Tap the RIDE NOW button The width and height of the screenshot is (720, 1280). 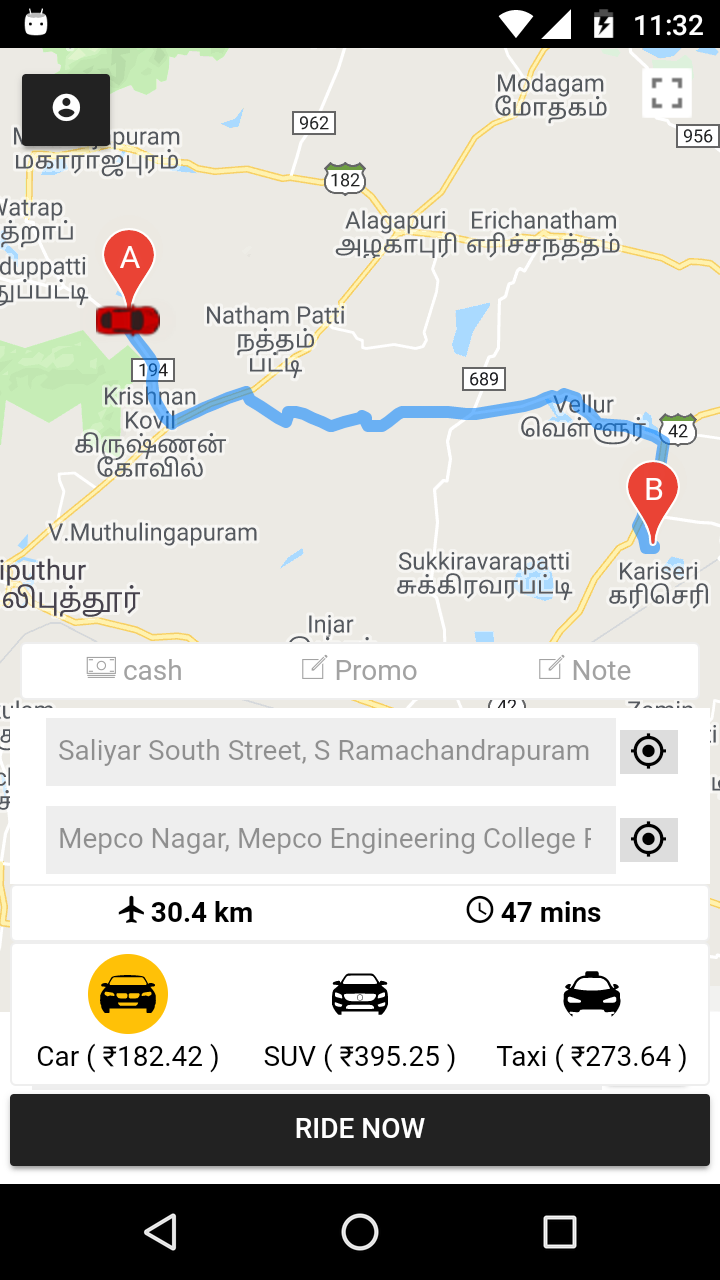pos(360,1128)
